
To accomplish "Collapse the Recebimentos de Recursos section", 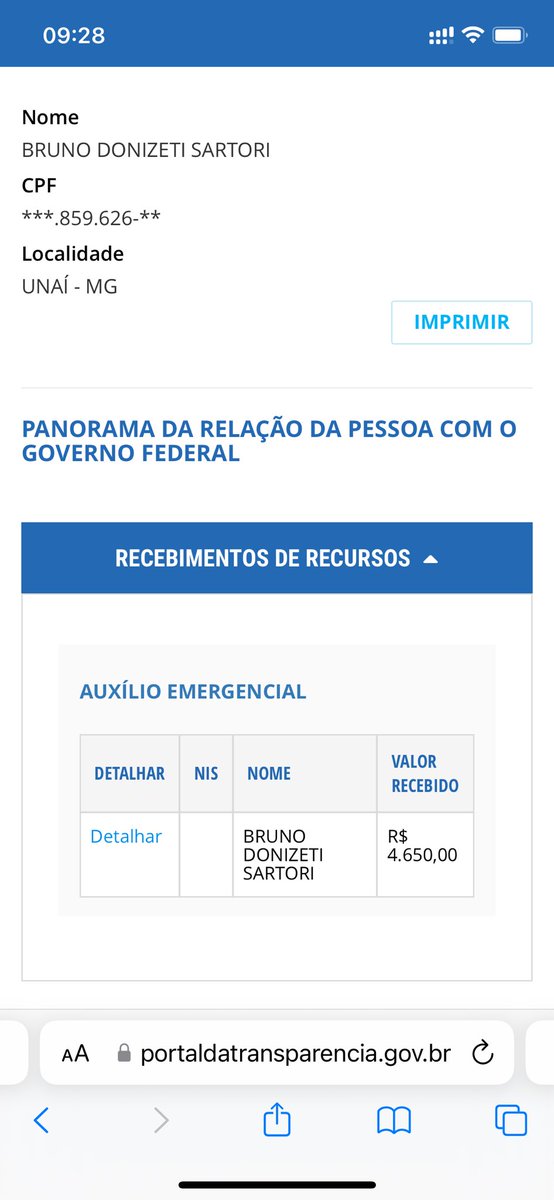I will pyautogui.click(x=277, y=558).
